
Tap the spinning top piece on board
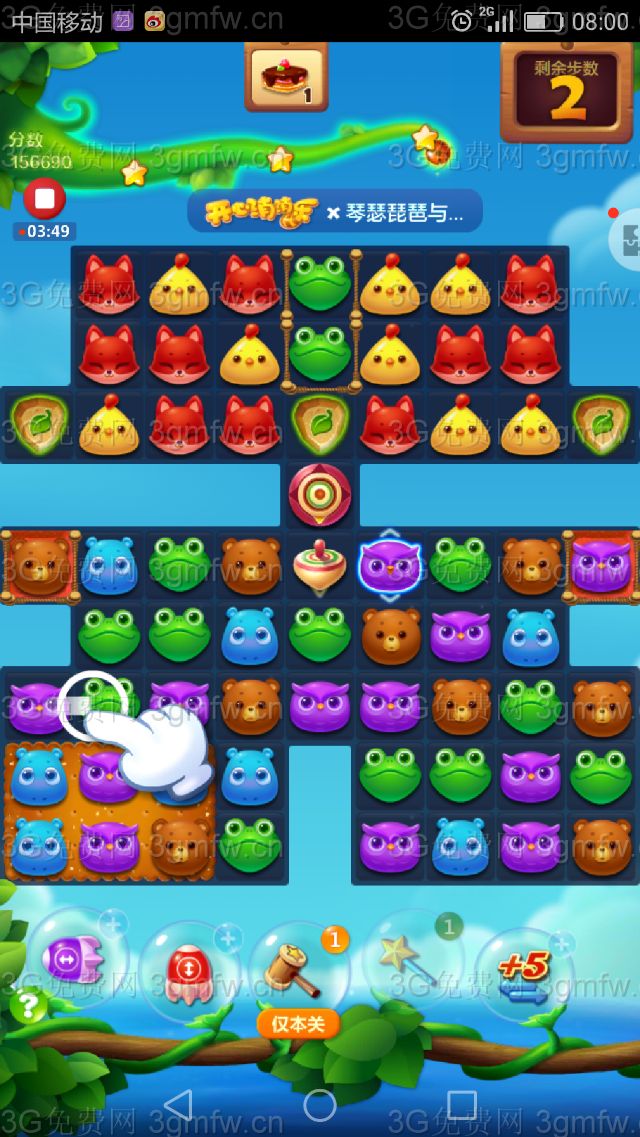pos(320,565)
